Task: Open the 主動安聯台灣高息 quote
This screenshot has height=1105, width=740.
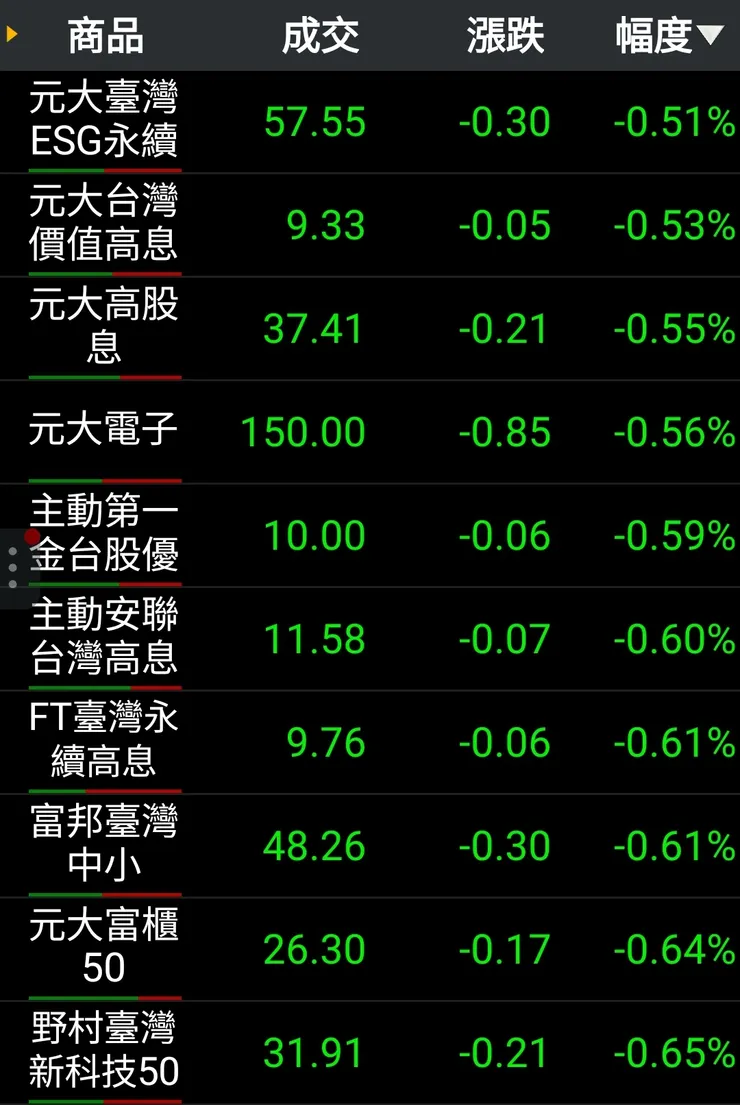Action: 104,638
